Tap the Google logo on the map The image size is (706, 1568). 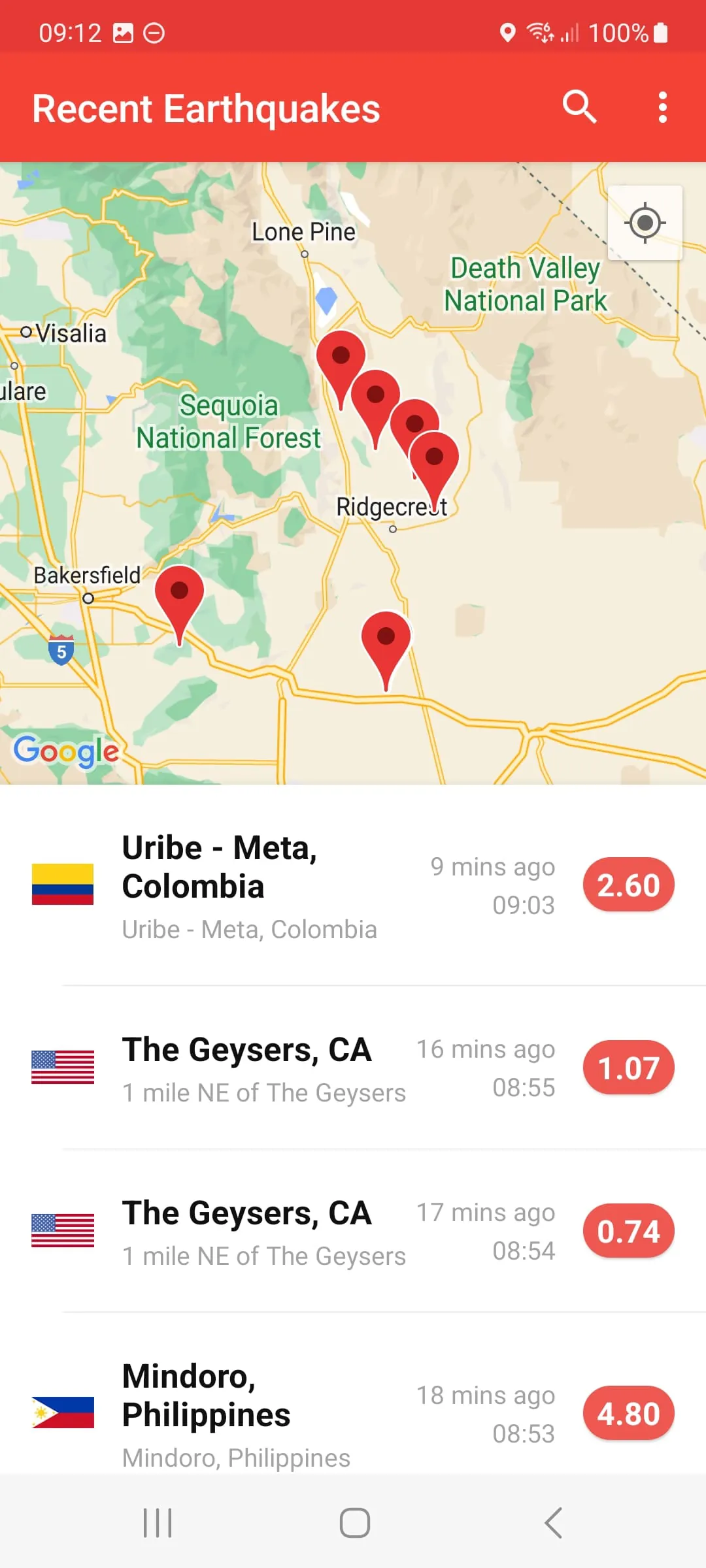(65, 751)
